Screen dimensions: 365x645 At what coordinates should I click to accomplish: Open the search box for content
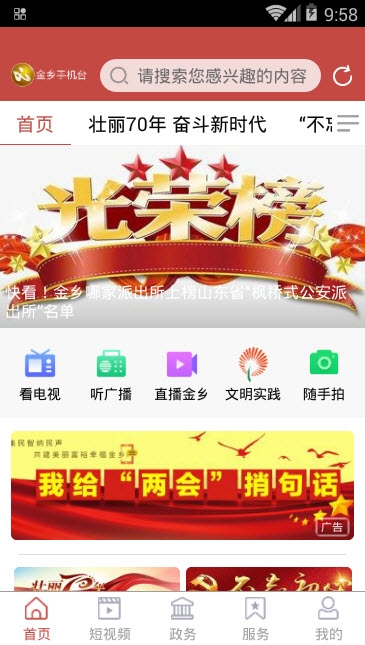(x=210, y=76)
